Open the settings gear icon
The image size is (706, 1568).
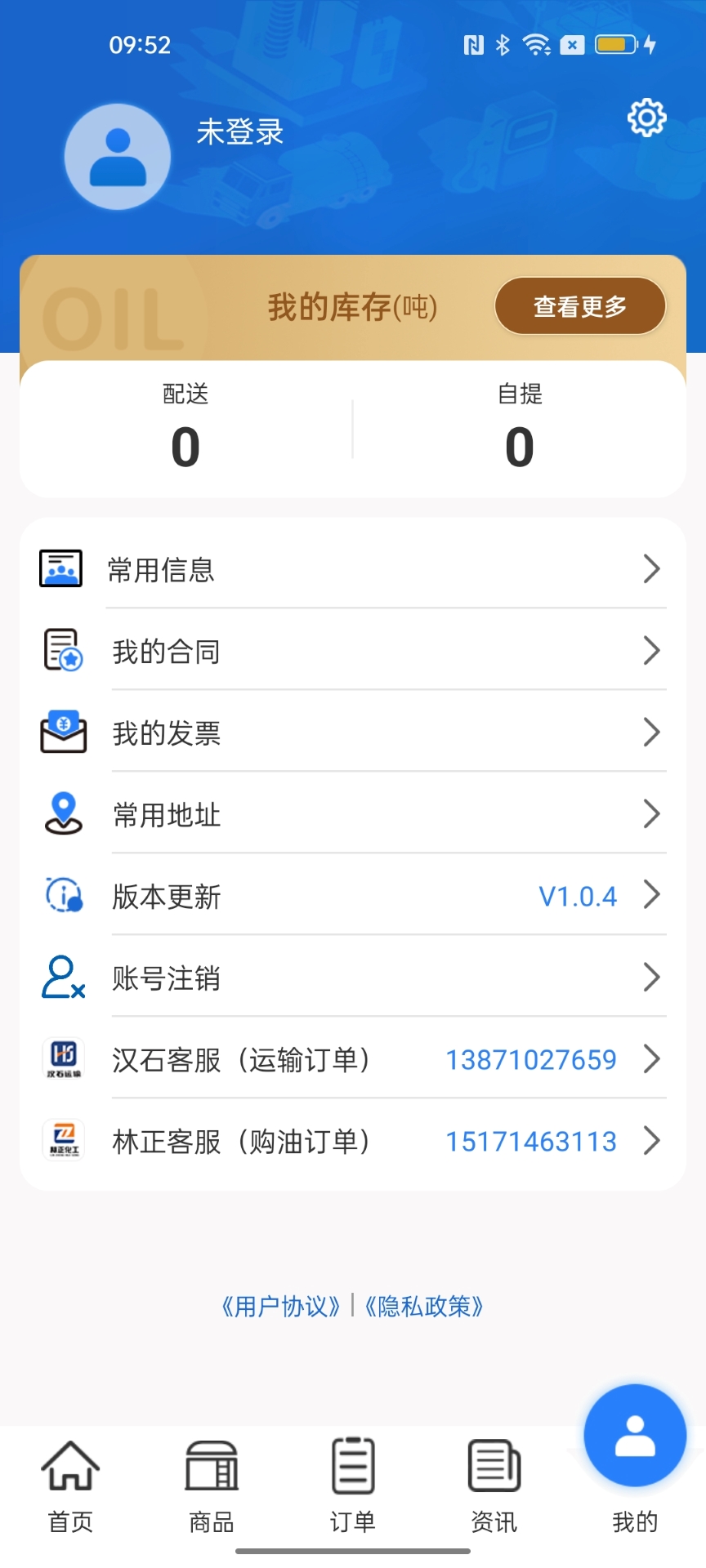646,118
